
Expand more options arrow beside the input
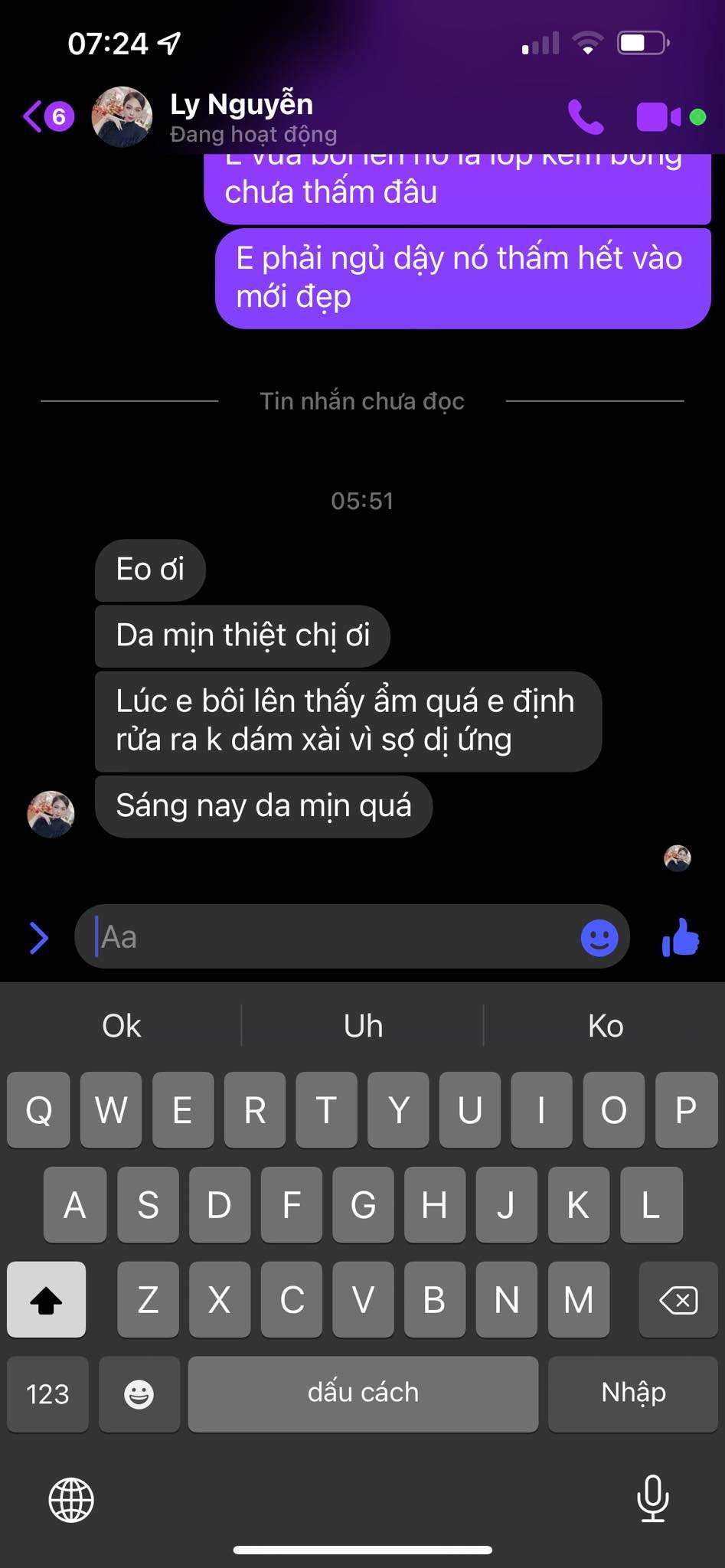pyautogui.click(x=38, y=938)
